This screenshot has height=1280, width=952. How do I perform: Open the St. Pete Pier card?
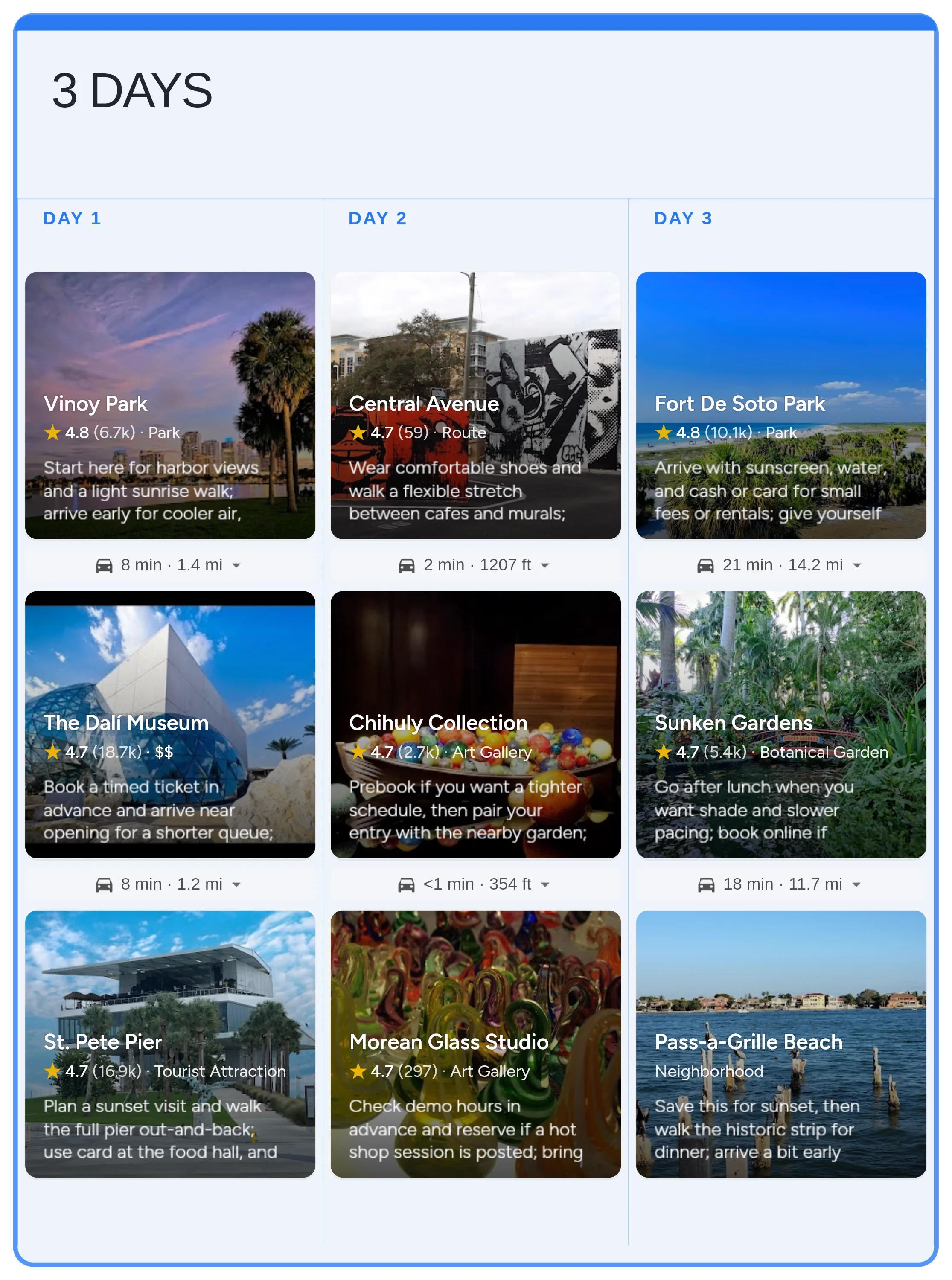click(x=170, y=1043)
